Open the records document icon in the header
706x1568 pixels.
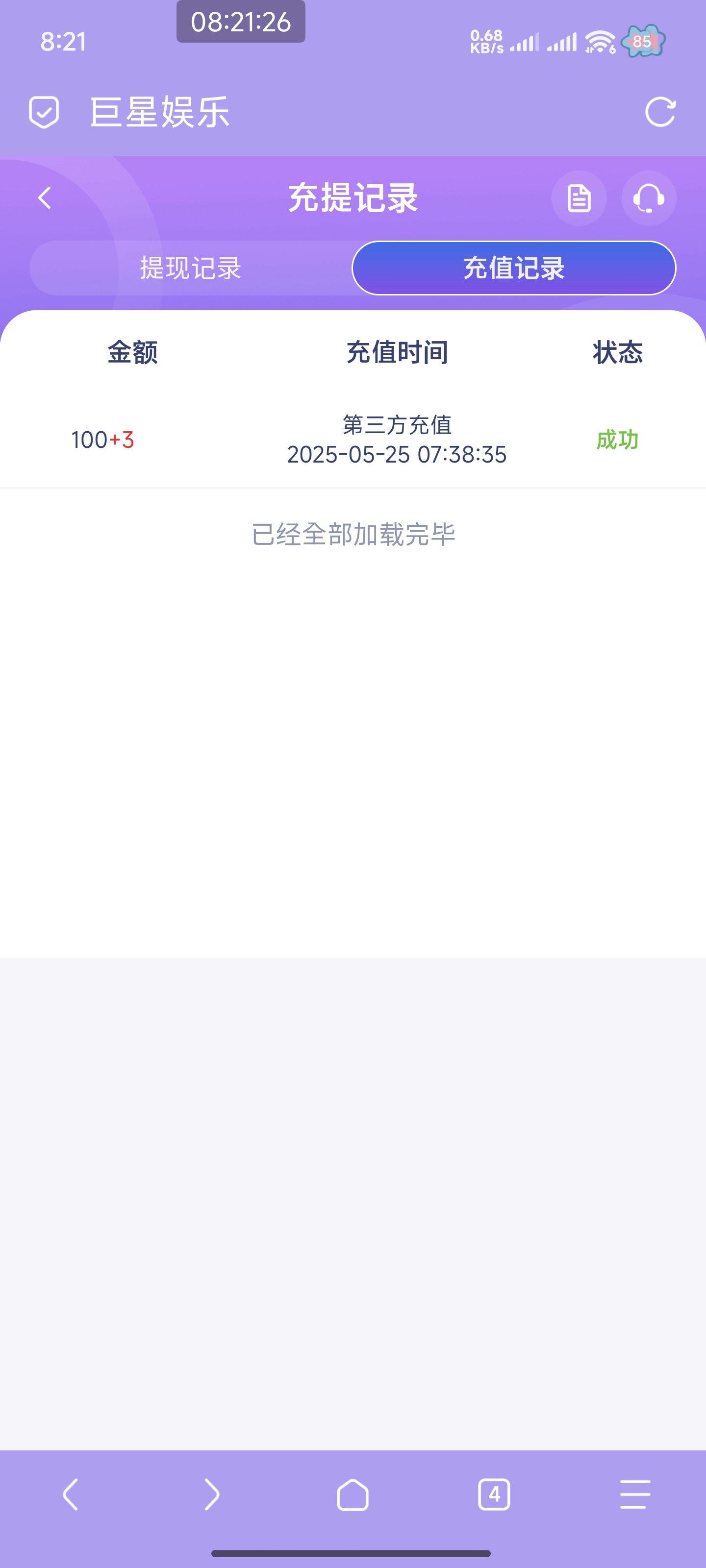click(x=578, y=198)
